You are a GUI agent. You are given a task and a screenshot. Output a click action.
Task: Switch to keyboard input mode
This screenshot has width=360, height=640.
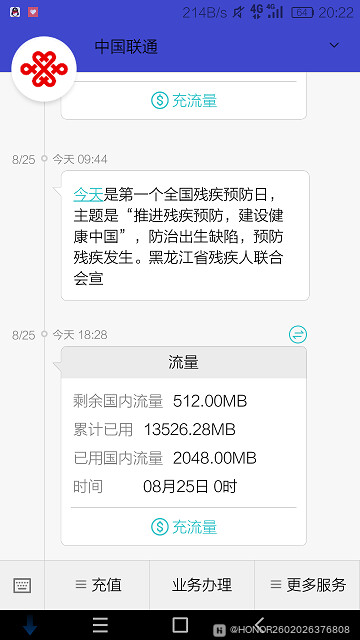[22, 585]
